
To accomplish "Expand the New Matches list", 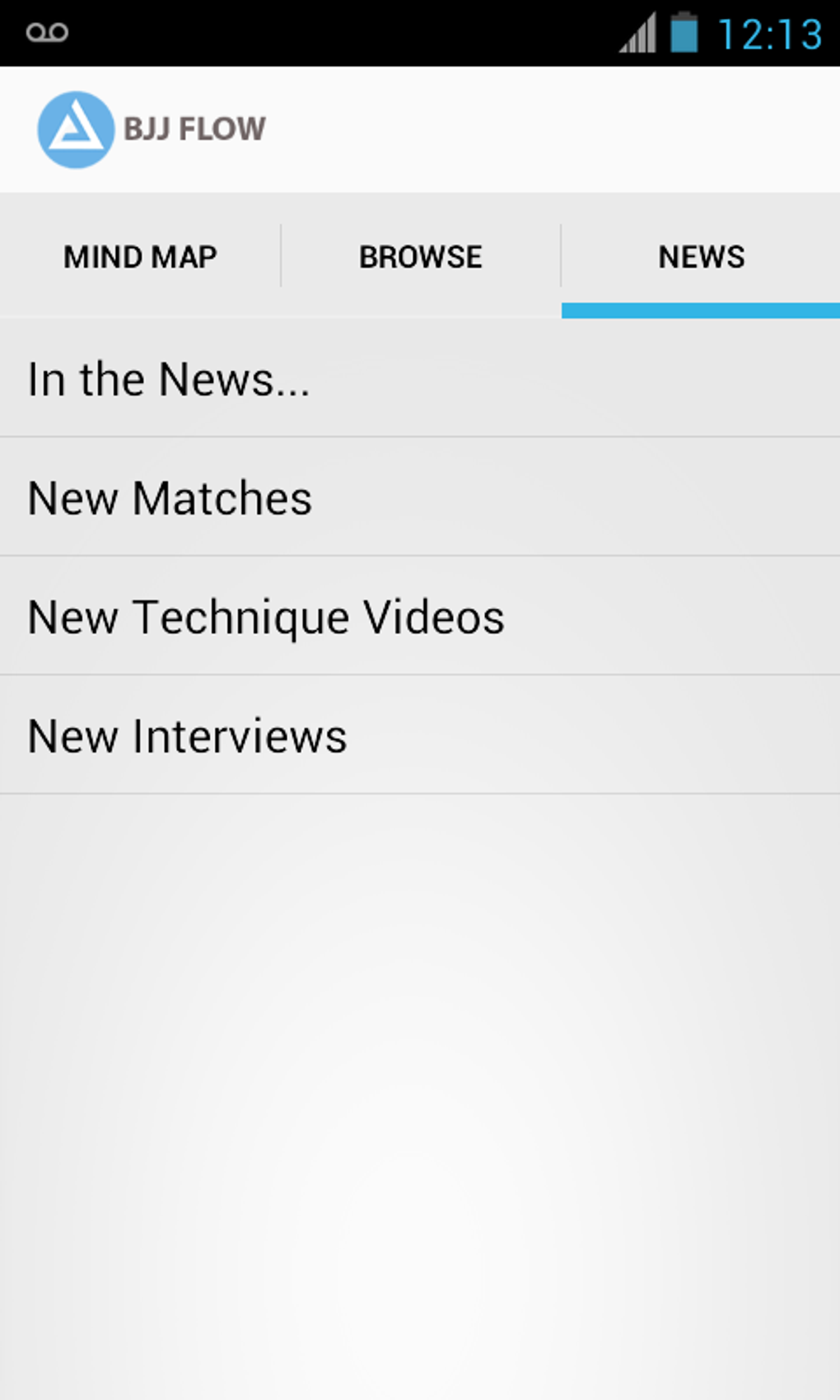I will point(420,497).
